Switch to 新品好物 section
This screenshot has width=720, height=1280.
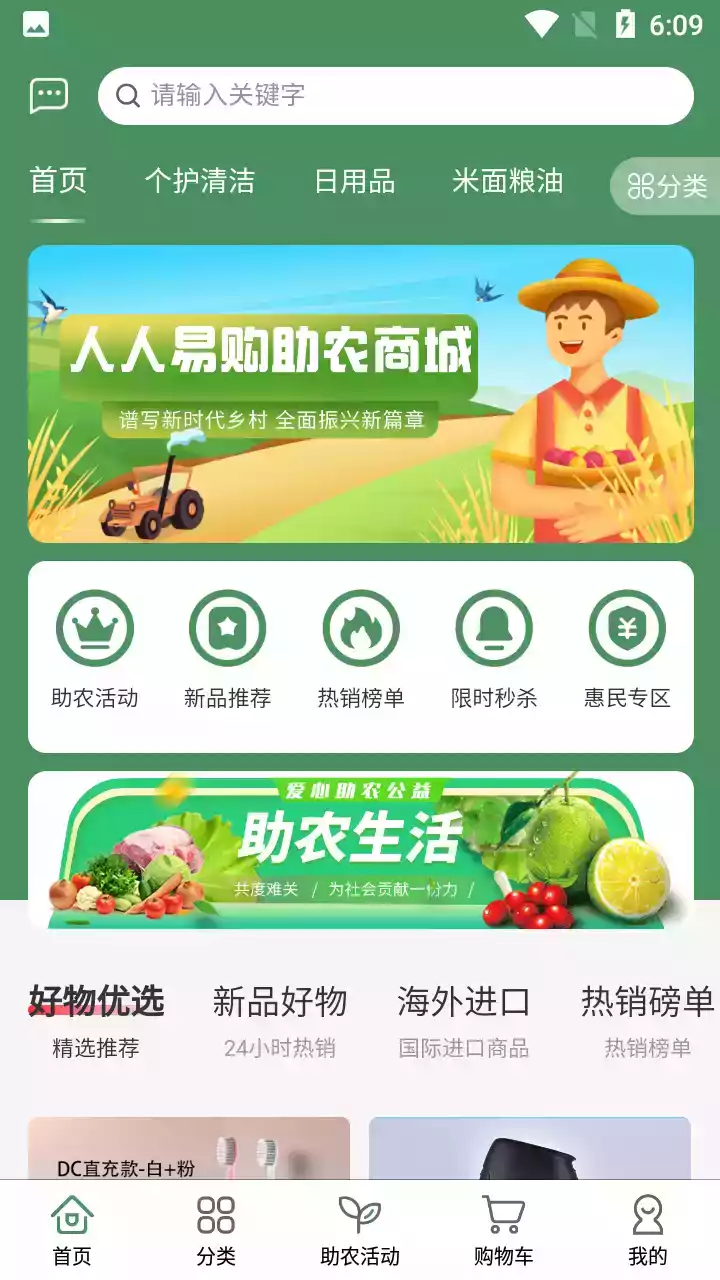tap(280, 1020)
